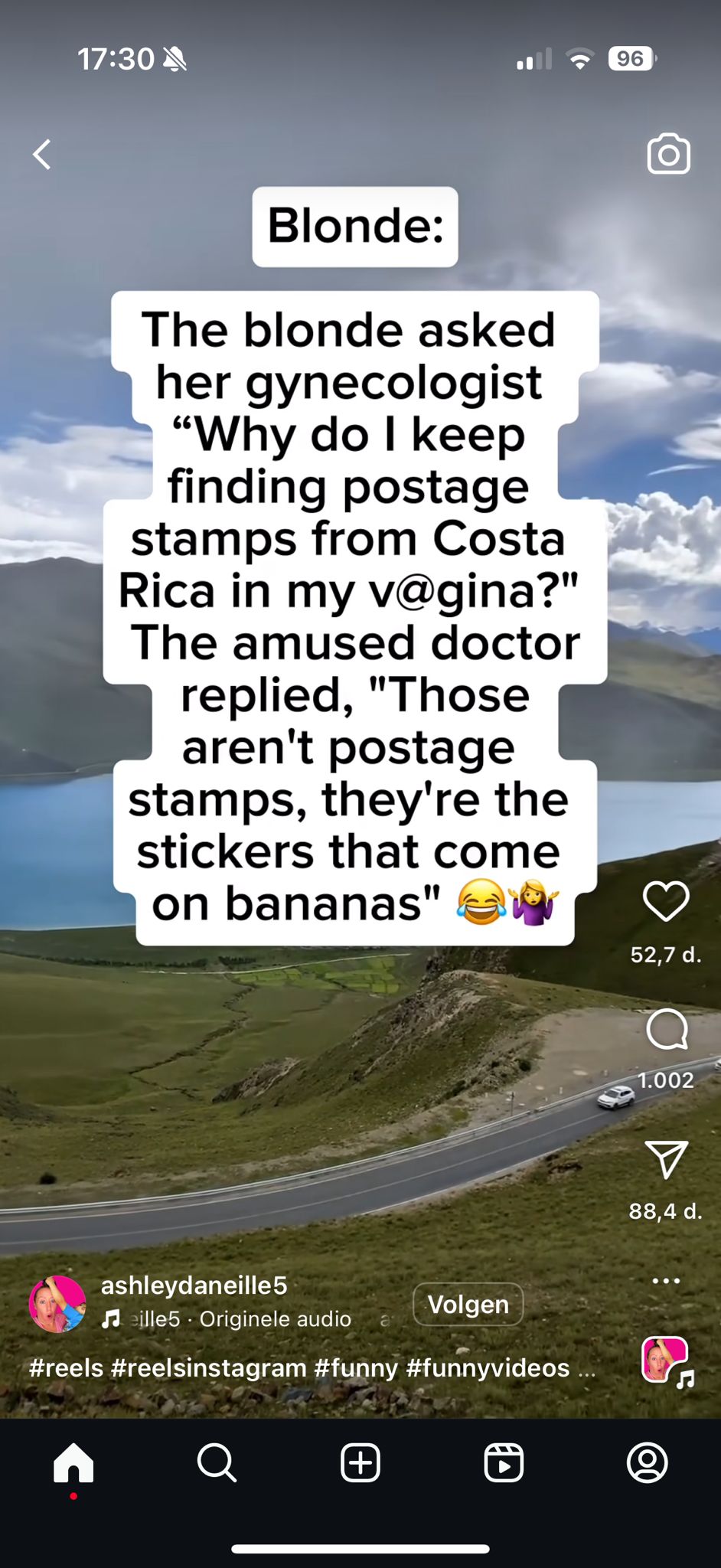This screenshot has width=721, height=1568.
Task: Open the comments on this reel
Action: coord(667,1029)
